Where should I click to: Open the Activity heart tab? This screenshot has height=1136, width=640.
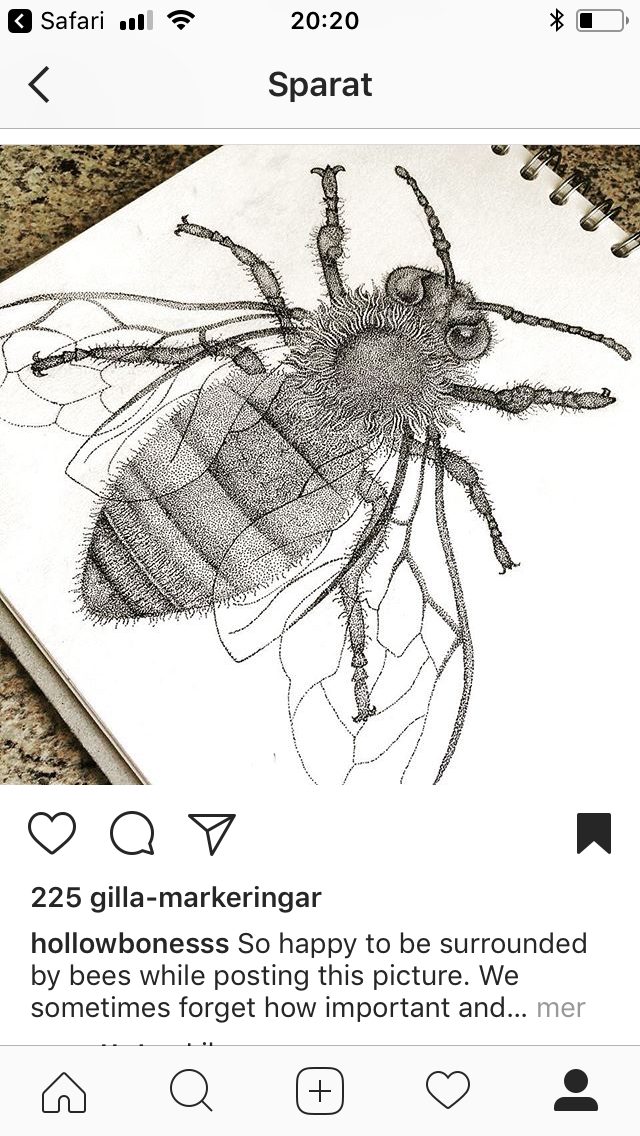[x=447, y=1090]
